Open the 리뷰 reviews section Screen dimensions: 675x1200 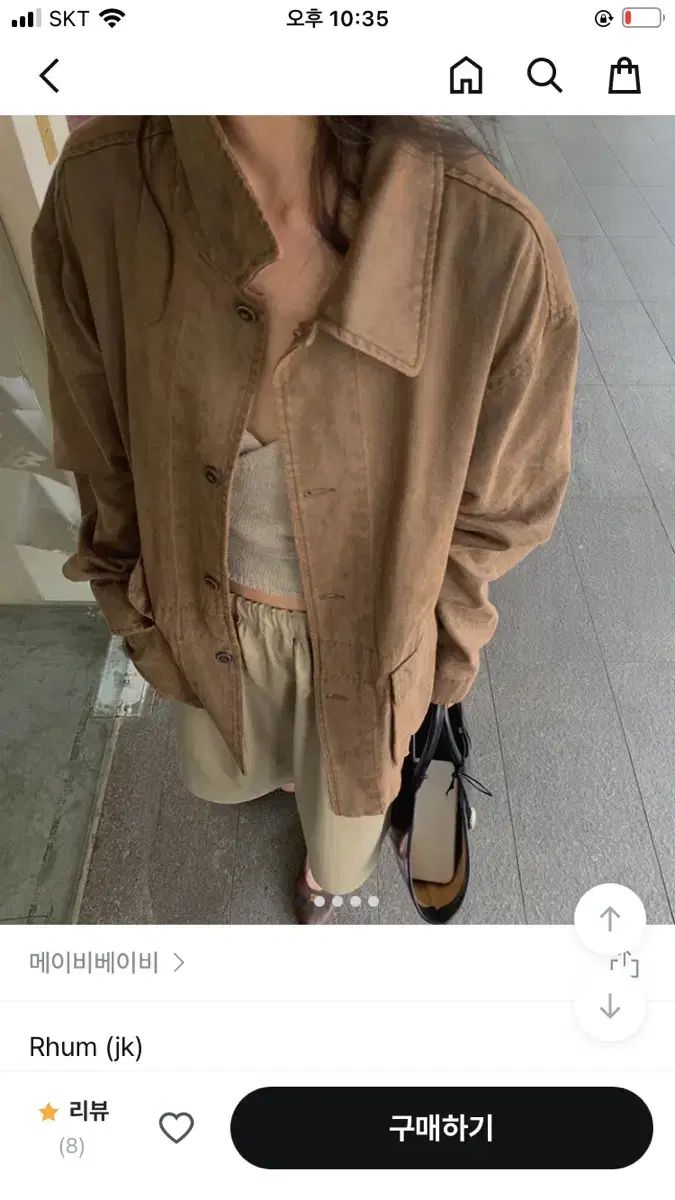pos(75,1126)
